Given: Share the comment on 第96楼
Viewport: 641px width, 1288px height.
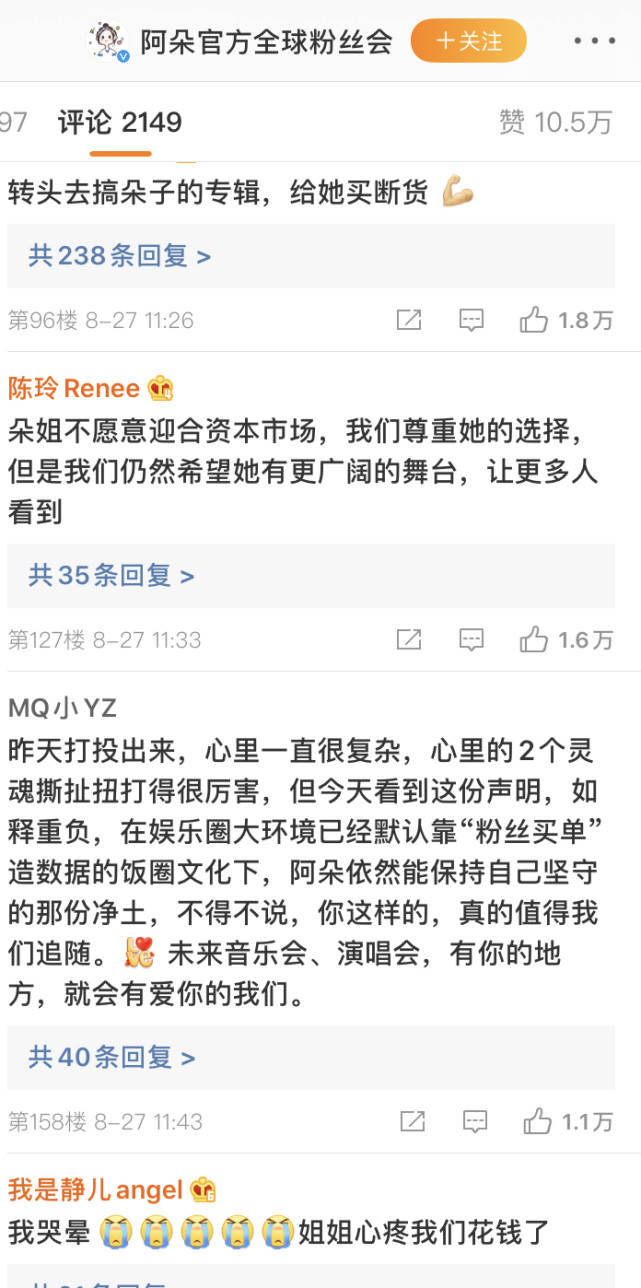Looking at the screenshot, I should (408, 320).
